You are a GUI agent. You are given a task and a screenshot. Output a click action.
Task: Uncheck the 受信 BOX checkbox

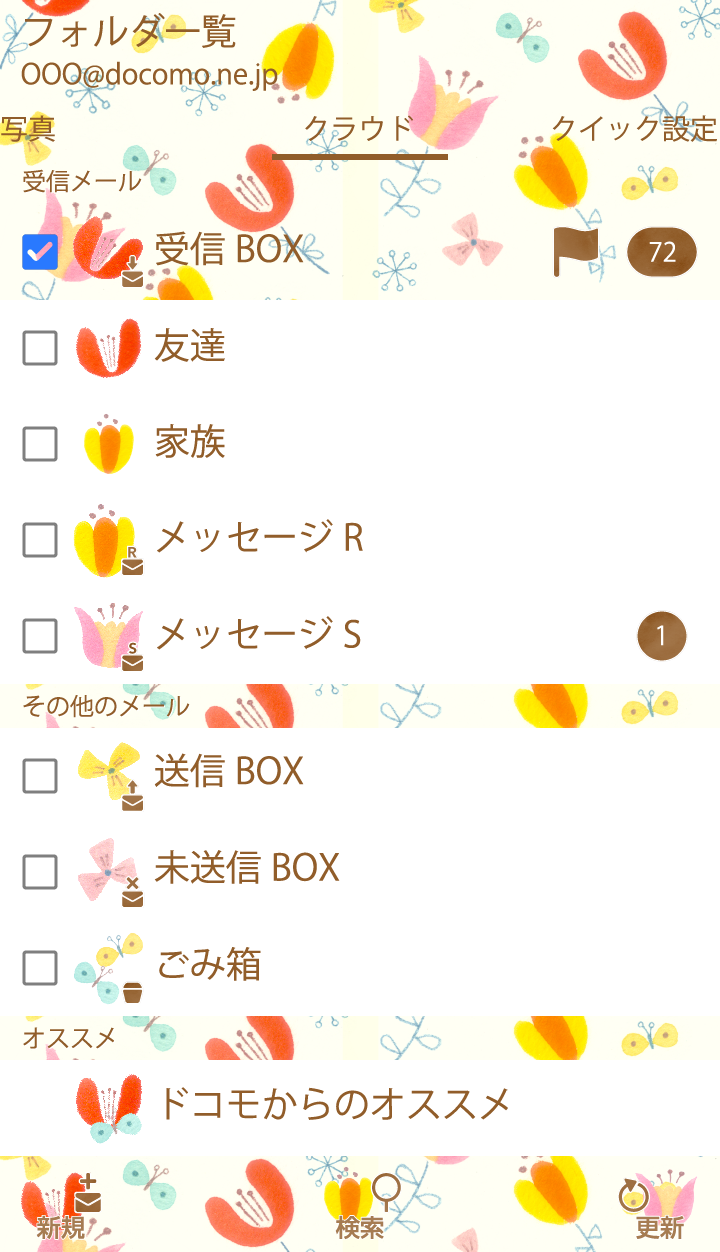tap(40, 251)
